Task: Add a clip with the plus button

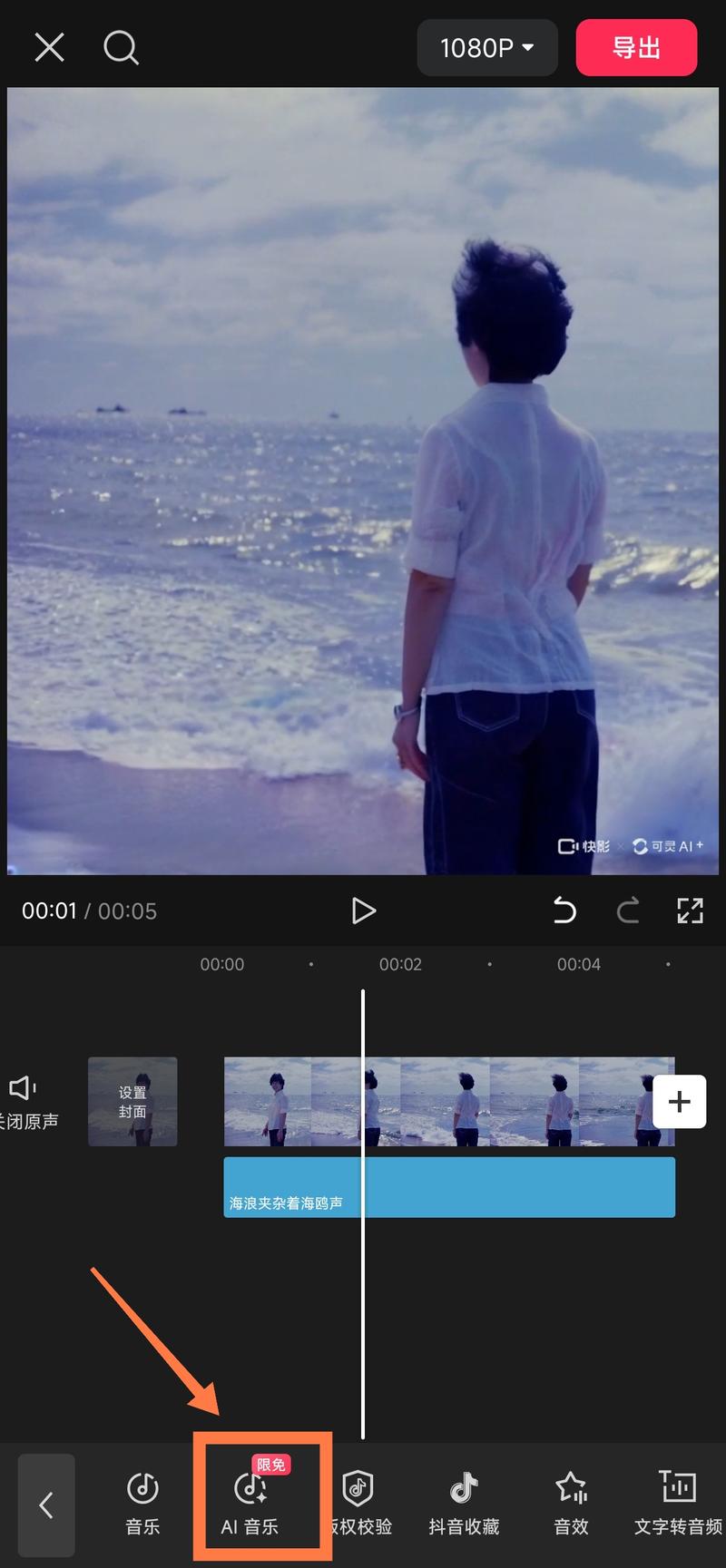Action: [x=679, y=1102]
